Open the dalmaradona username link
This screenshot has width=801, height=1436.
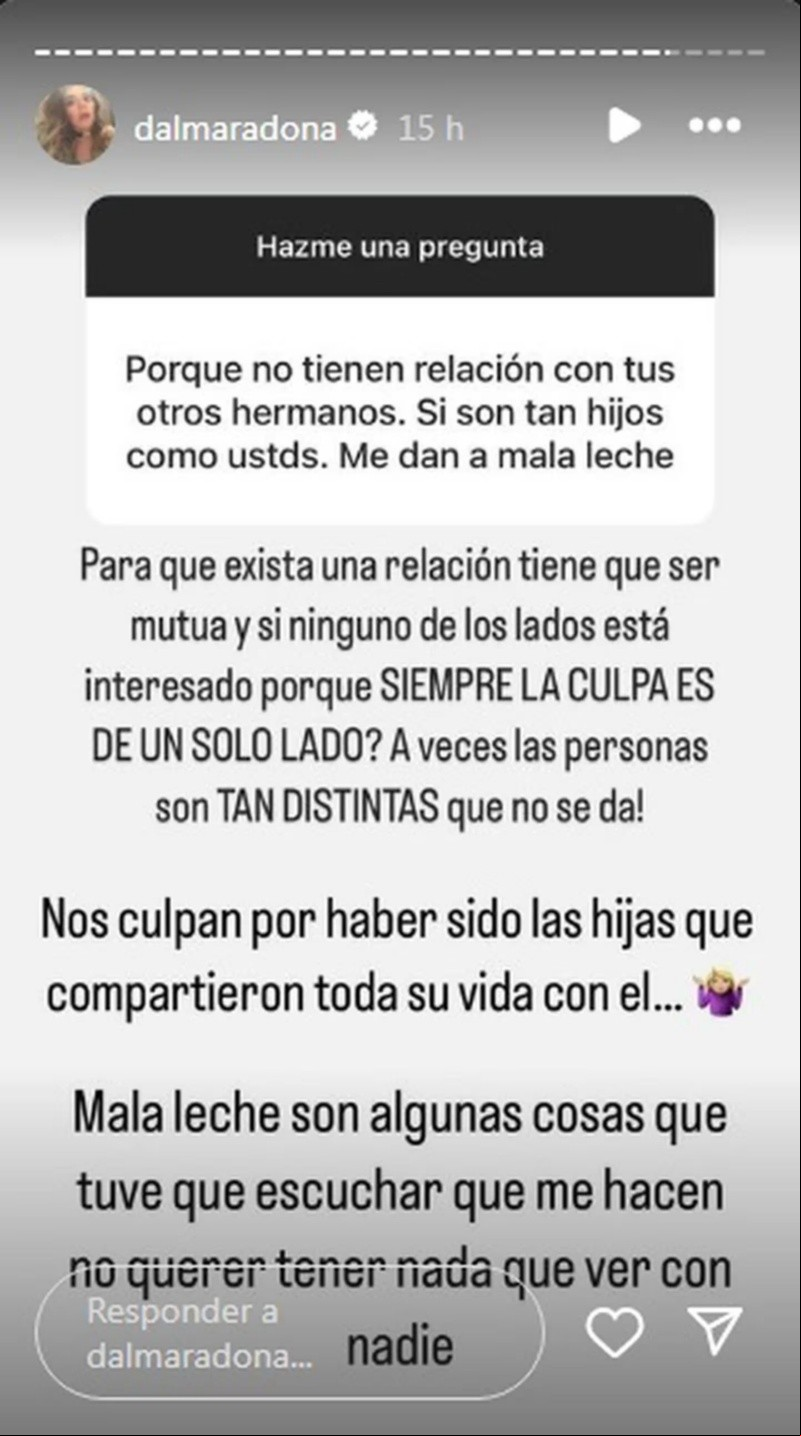coord(234,128)
